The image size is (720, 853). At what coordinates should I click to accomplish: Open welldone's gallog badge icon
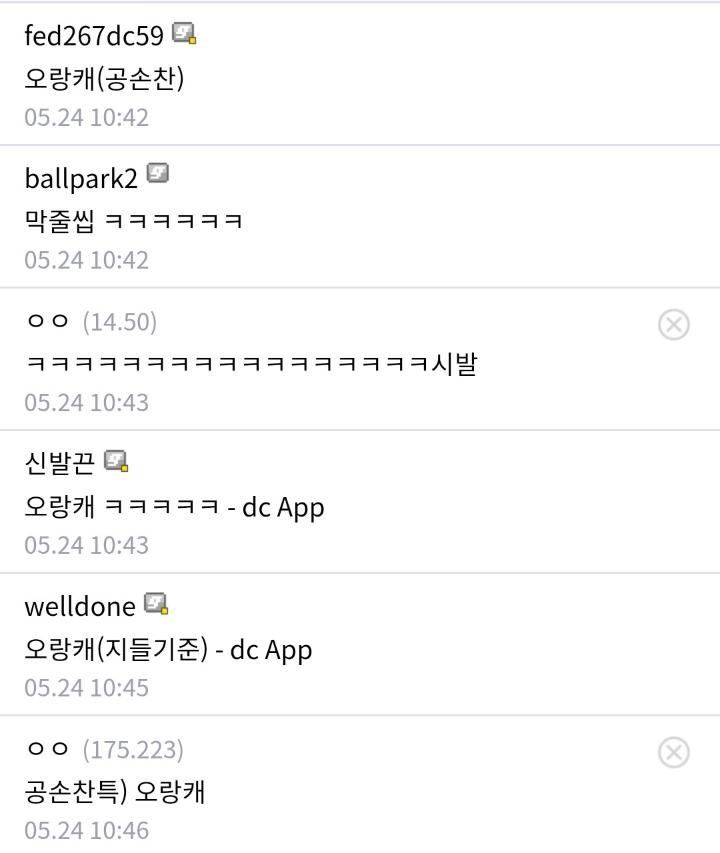(x=155, y=604)
